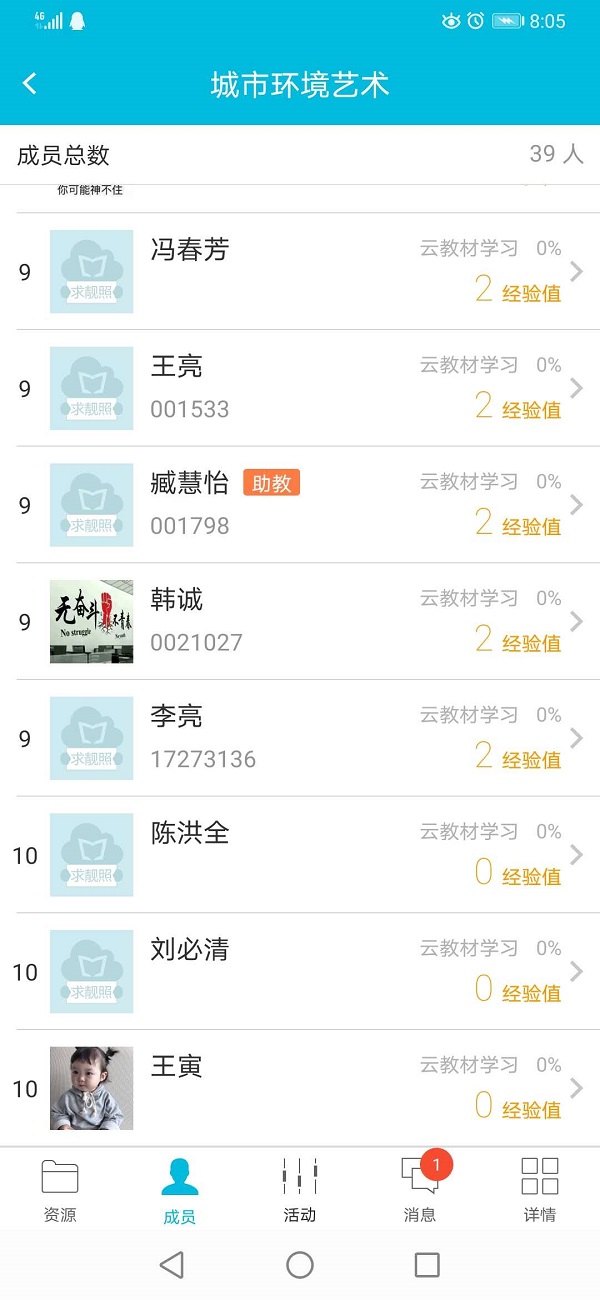Open member 冯春芳's details
The width and height of the screenshot is (600, 1300).
(300, 271)
